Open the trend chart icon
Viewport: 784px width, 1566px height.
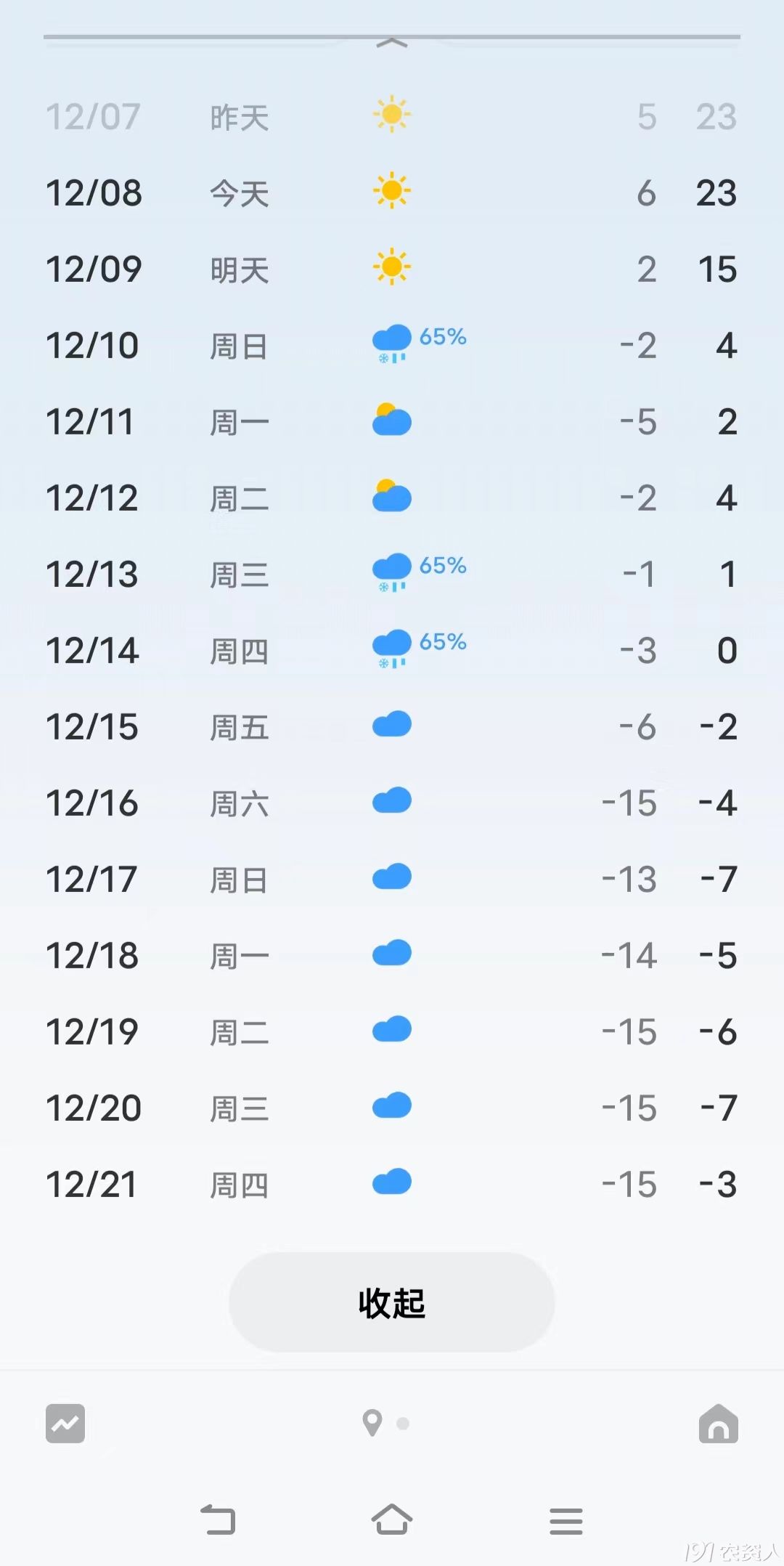click(x=65, y=1423)
